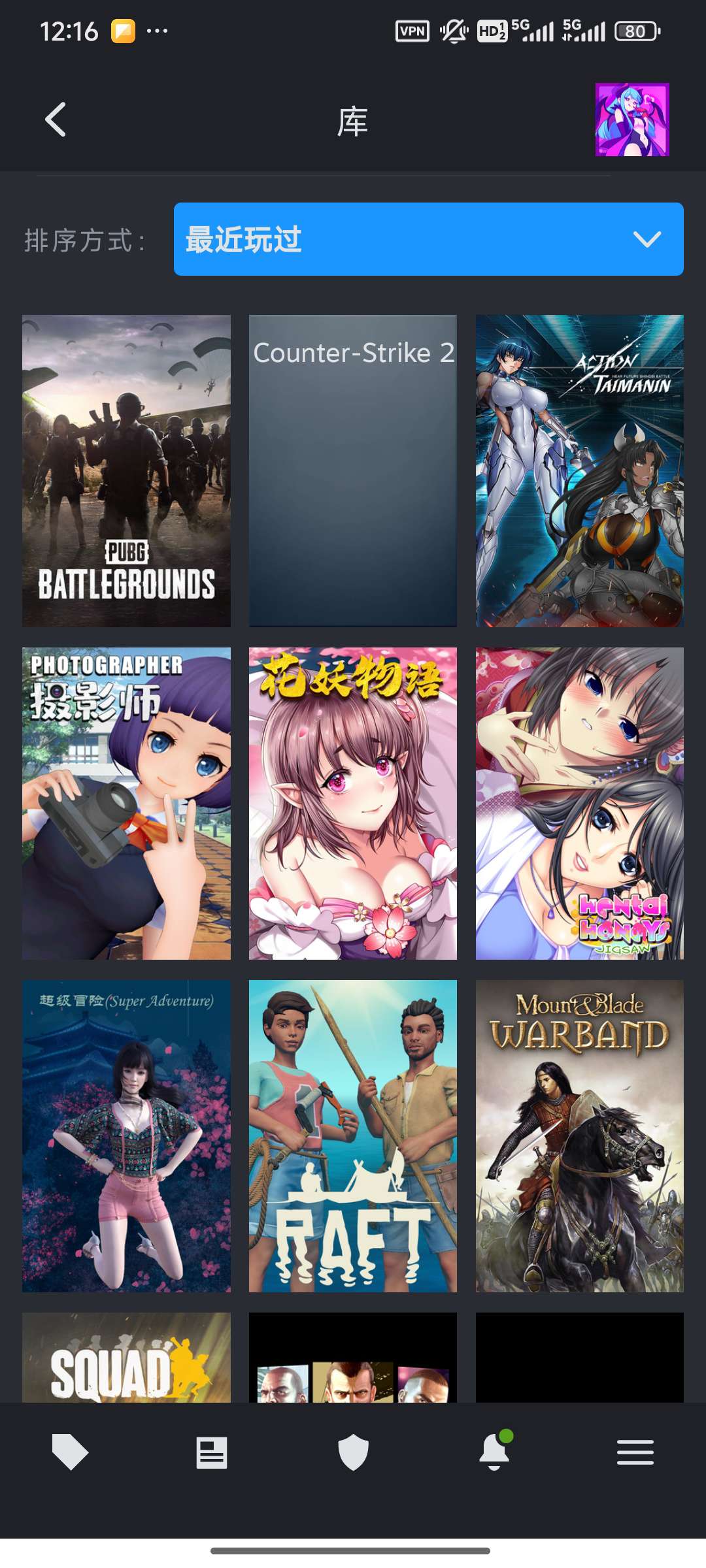Open Counter-Strike 2 game tile

(352, 470)
